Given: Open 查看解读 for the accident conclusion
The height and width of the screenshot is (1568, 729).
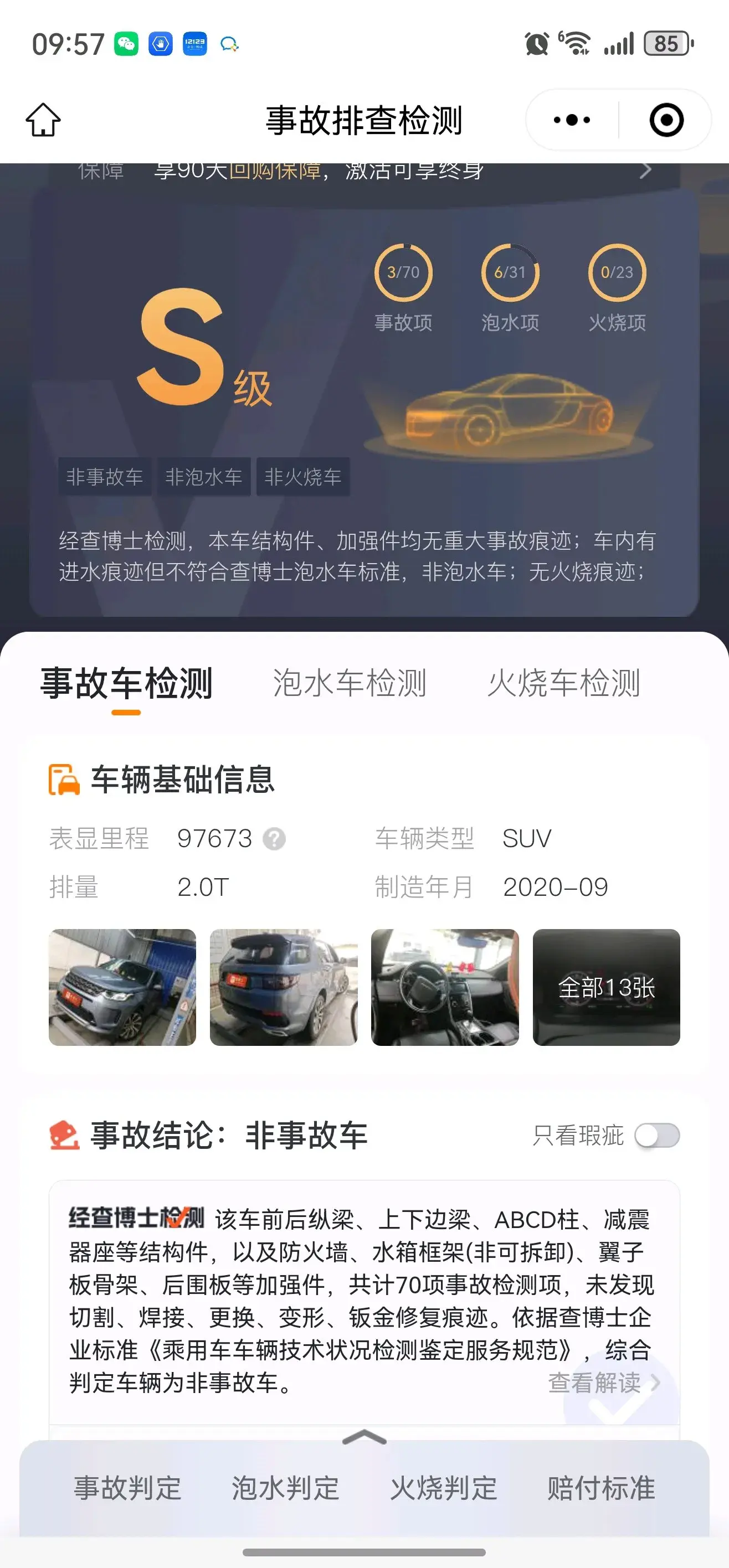Looking at the screenshot, I should [603, 1383].
